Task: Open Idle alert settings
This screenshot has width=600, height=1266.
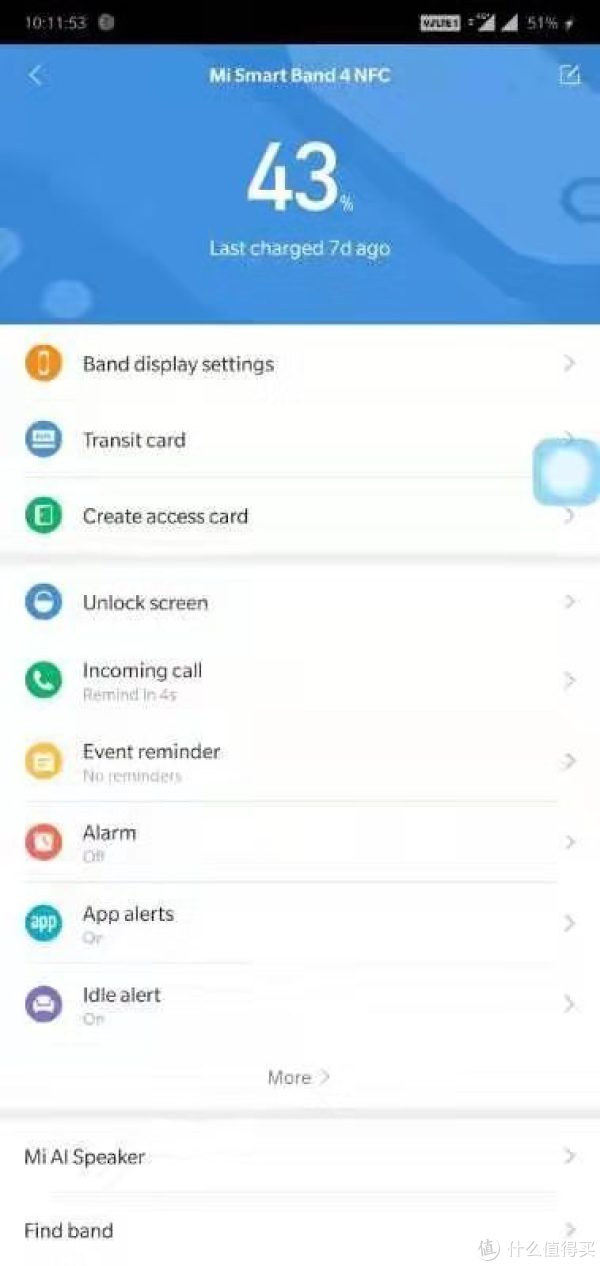Action: pyautogui.click(x=300, y=1004)
